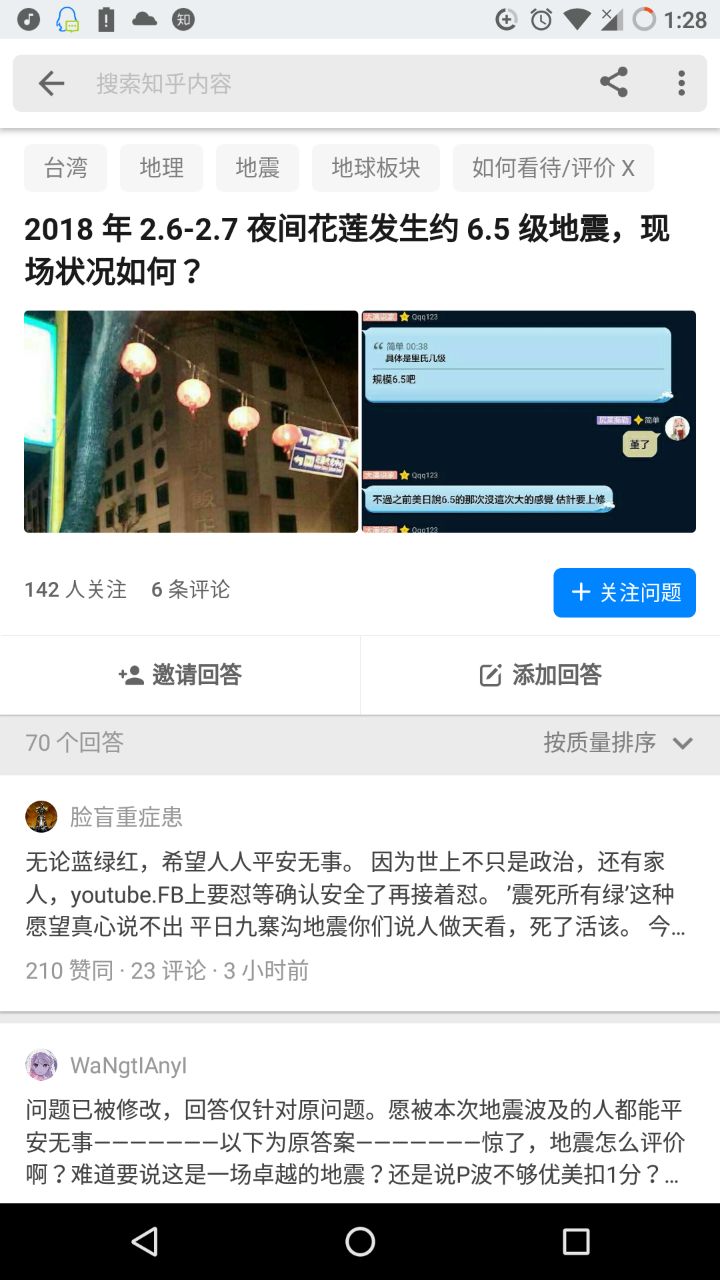The height and width of the screenshot is (1280, 720).
Task: Return to the home screen
Action: coord(360,1241)
